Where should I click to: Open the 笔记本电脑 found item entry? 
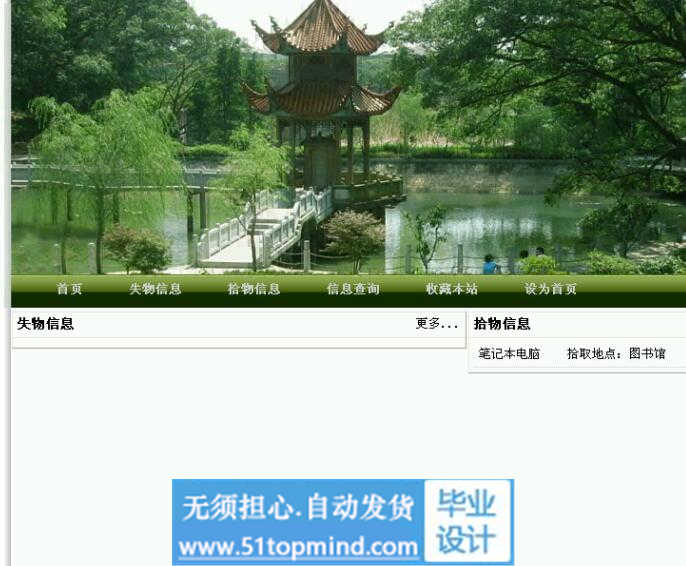pyautogui.click(x=509, y=354)
